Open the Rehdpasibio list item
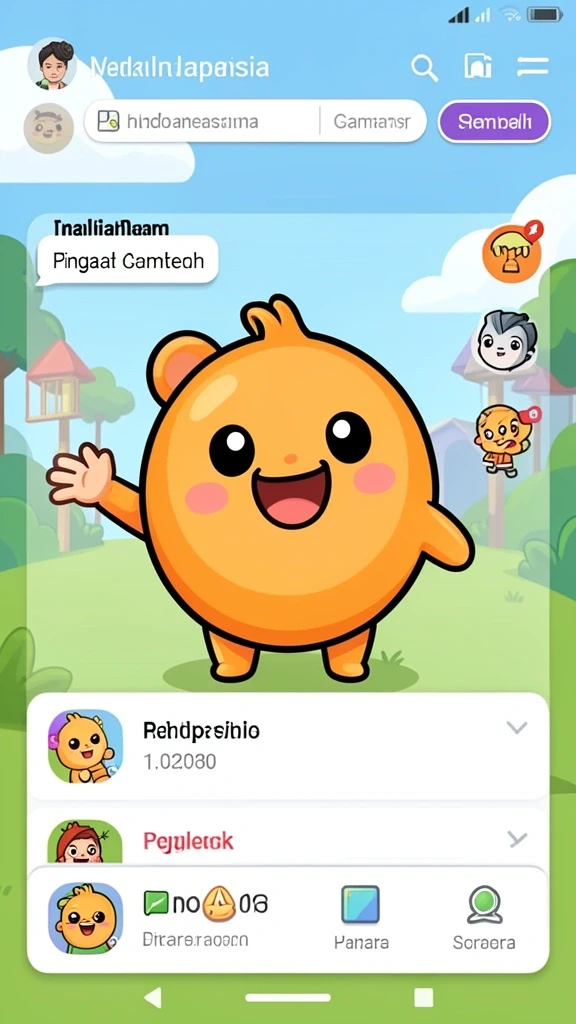Viewport: 576px width, 1024px height. click(x=288, y=746)
